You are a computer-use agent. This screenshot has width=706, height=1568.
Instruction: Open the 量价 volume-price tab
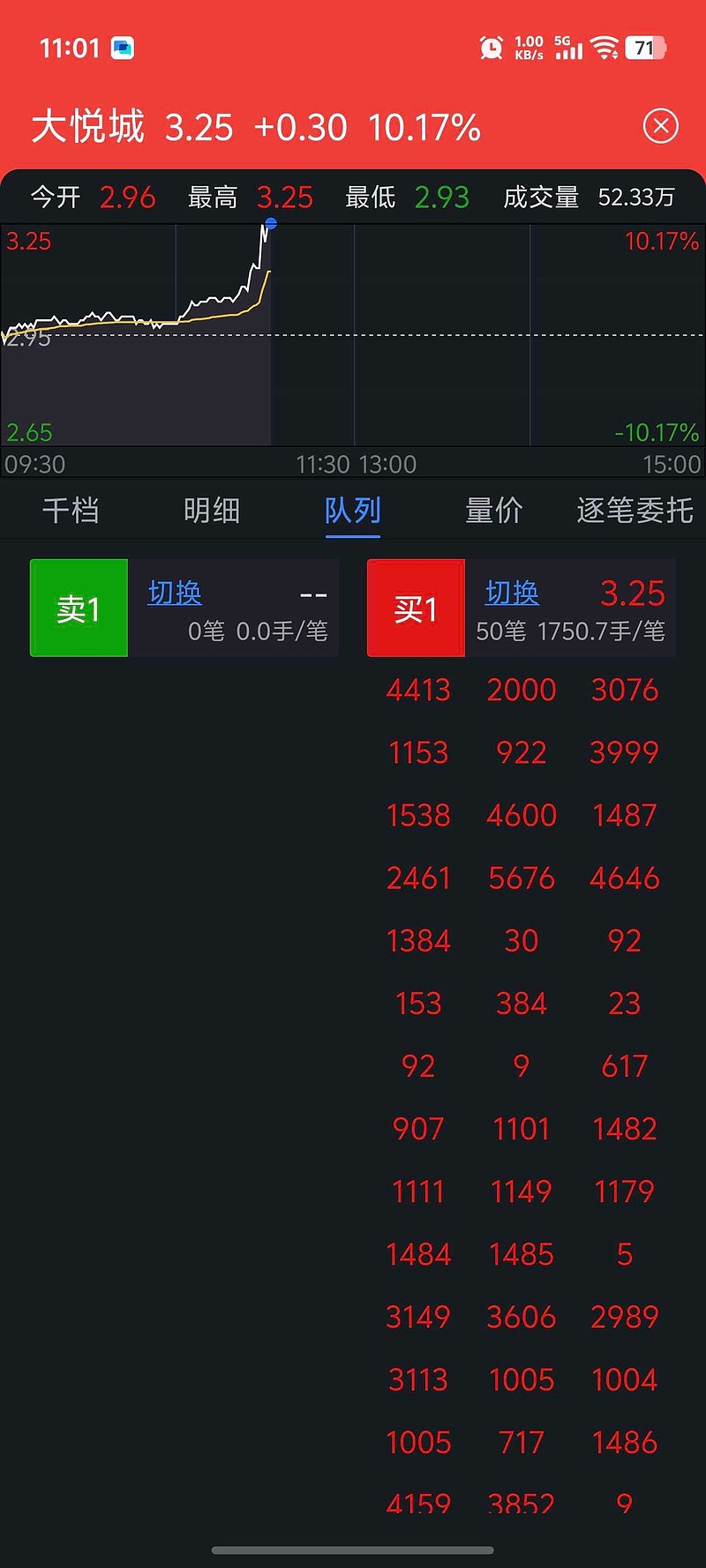[x=494, y=511]
